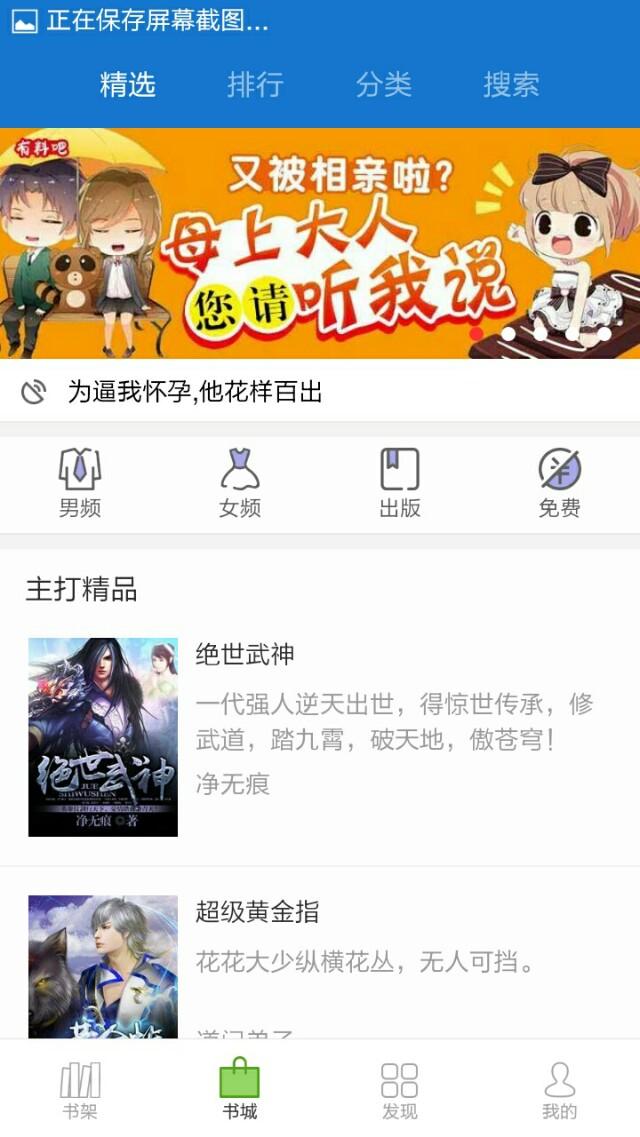Select the 精选 tab
This screenshot has width=640, height=1137.
point(128,85)
